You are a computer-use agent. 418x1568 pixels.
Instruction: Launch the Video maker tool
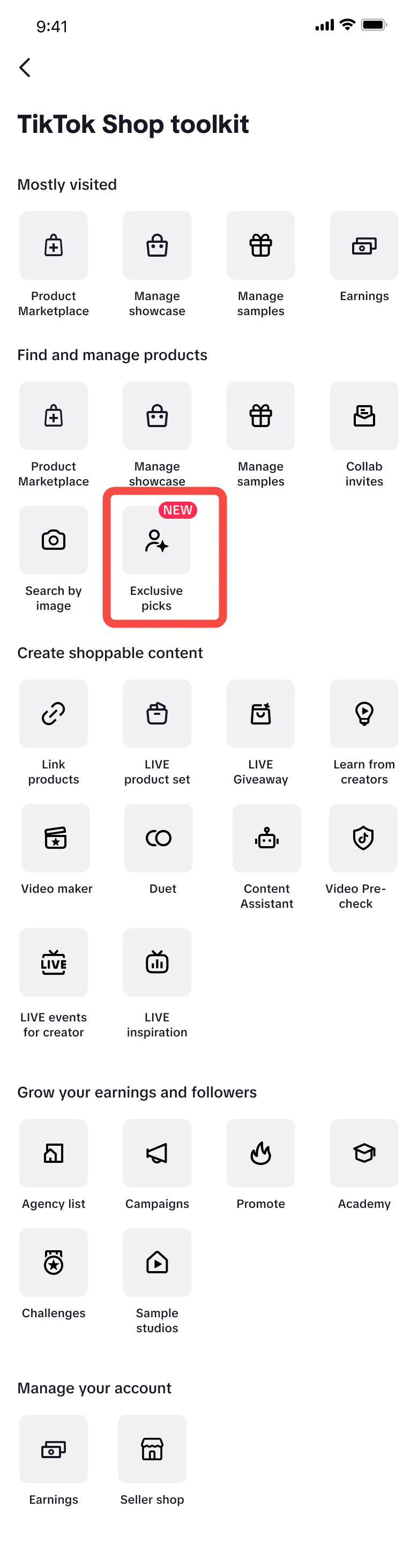pyautogui.click(x=55, y=838)
